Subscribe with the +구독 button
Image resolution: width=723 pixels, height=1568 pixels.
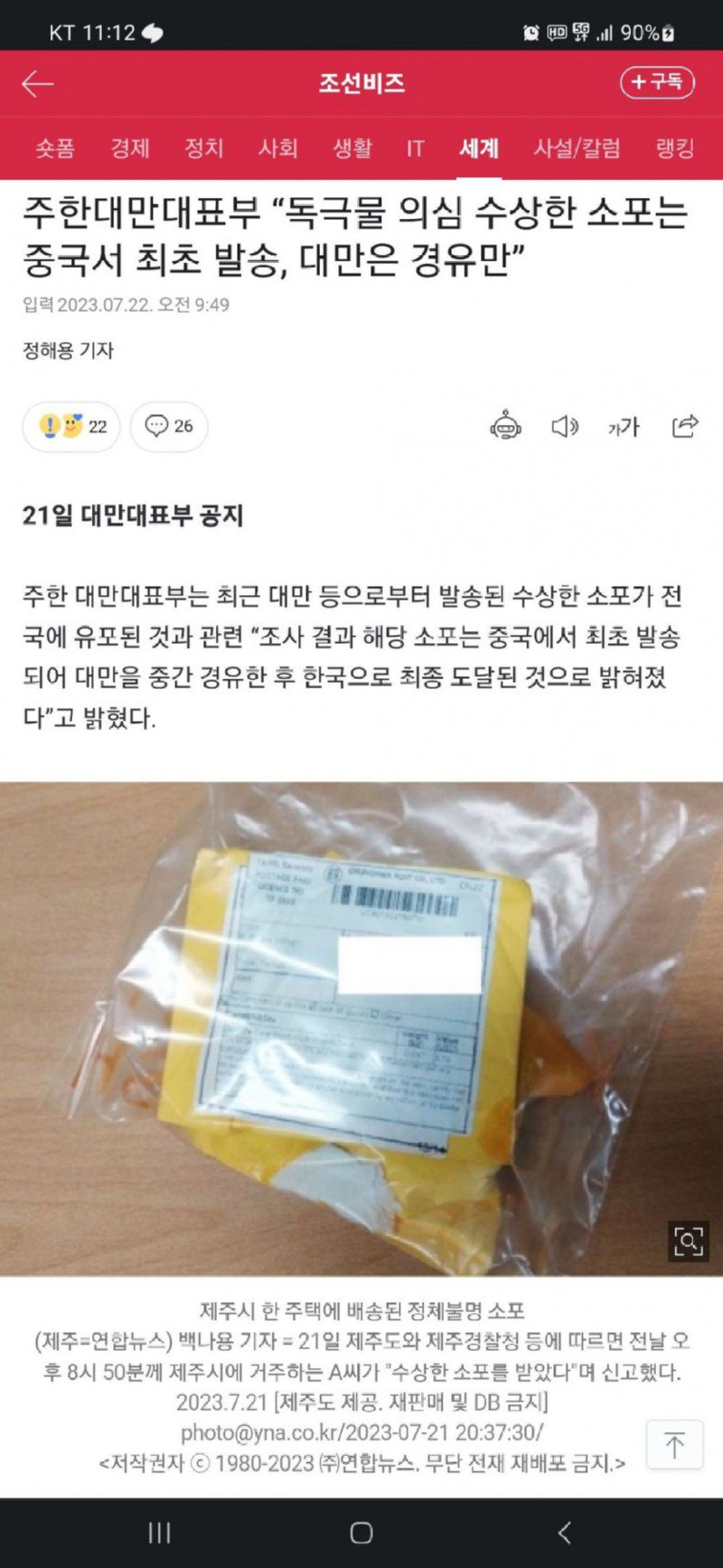click(x=657, y=82)
